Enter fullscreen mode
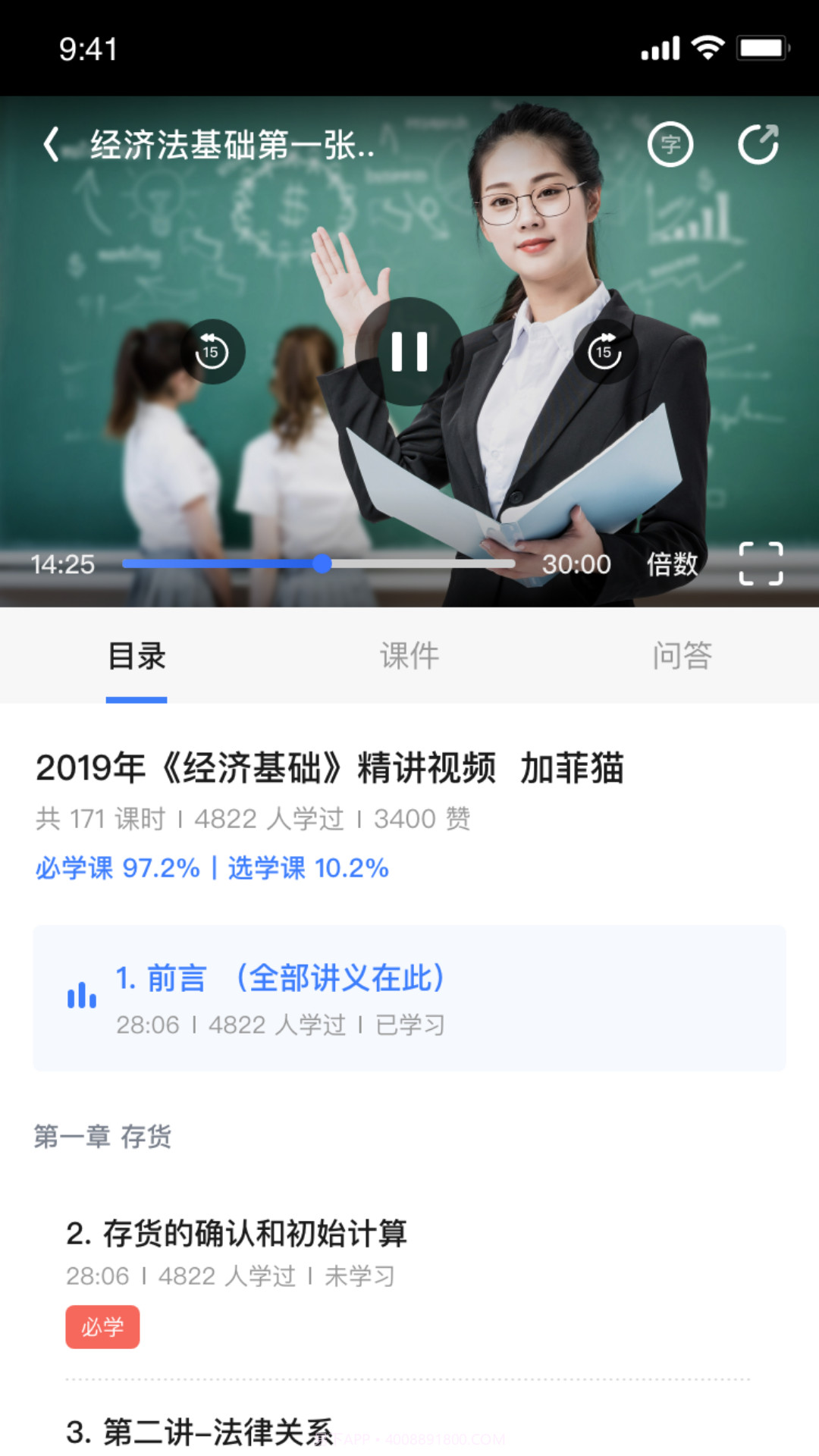 pyautogui.click(x=761, y=563)
